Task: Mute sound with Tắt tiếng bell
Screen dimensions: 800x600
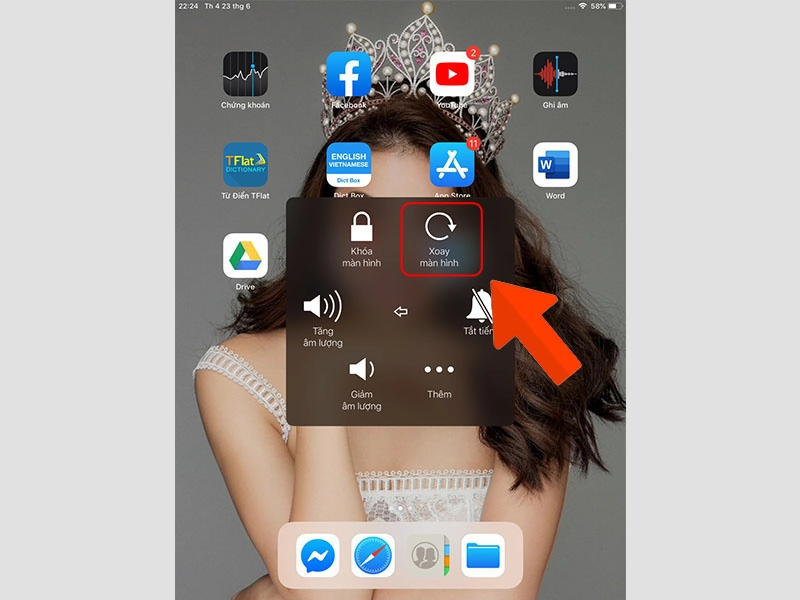Action: click(x=479, y=312)
